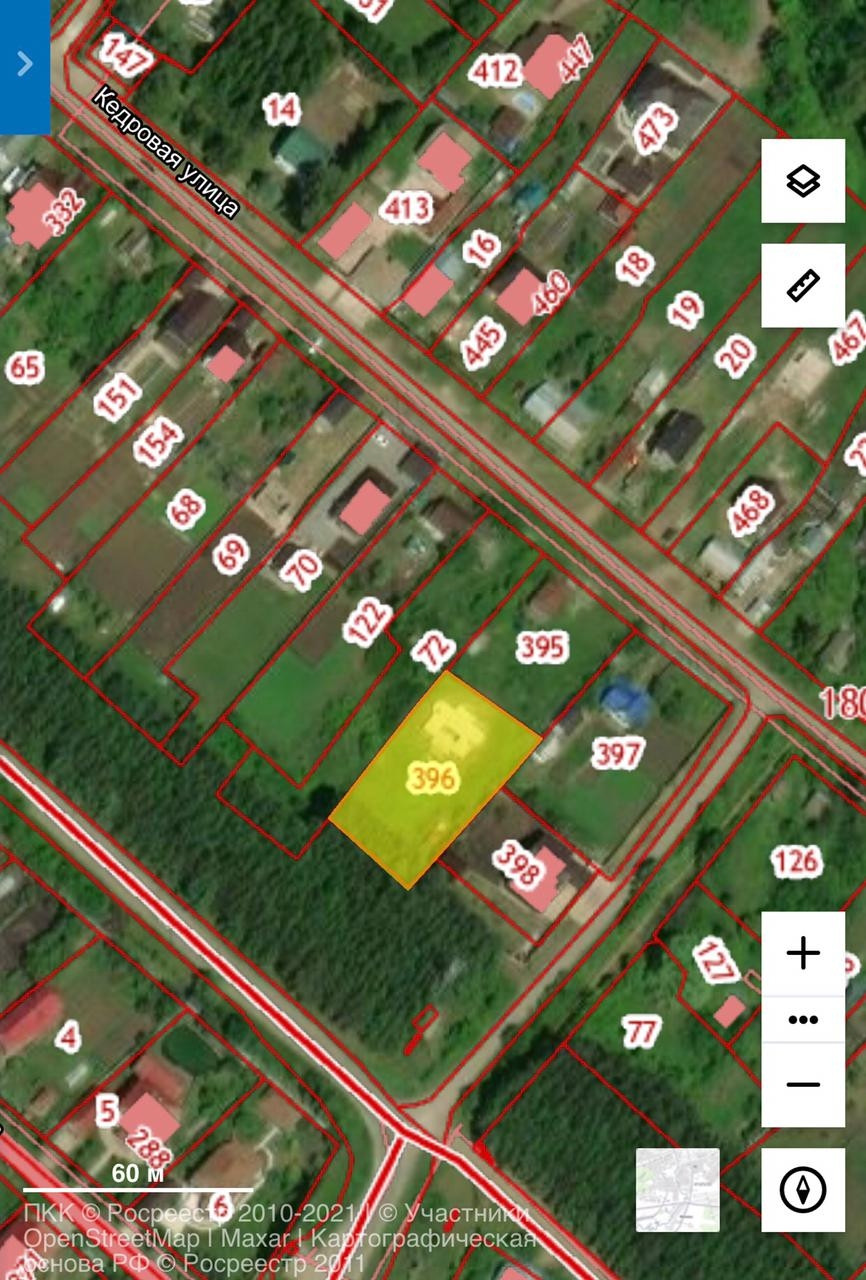Image resolution: width=866 pixels, height=1280 pixels.
Task: Open the map layers selector
Action: coord(803,181)
